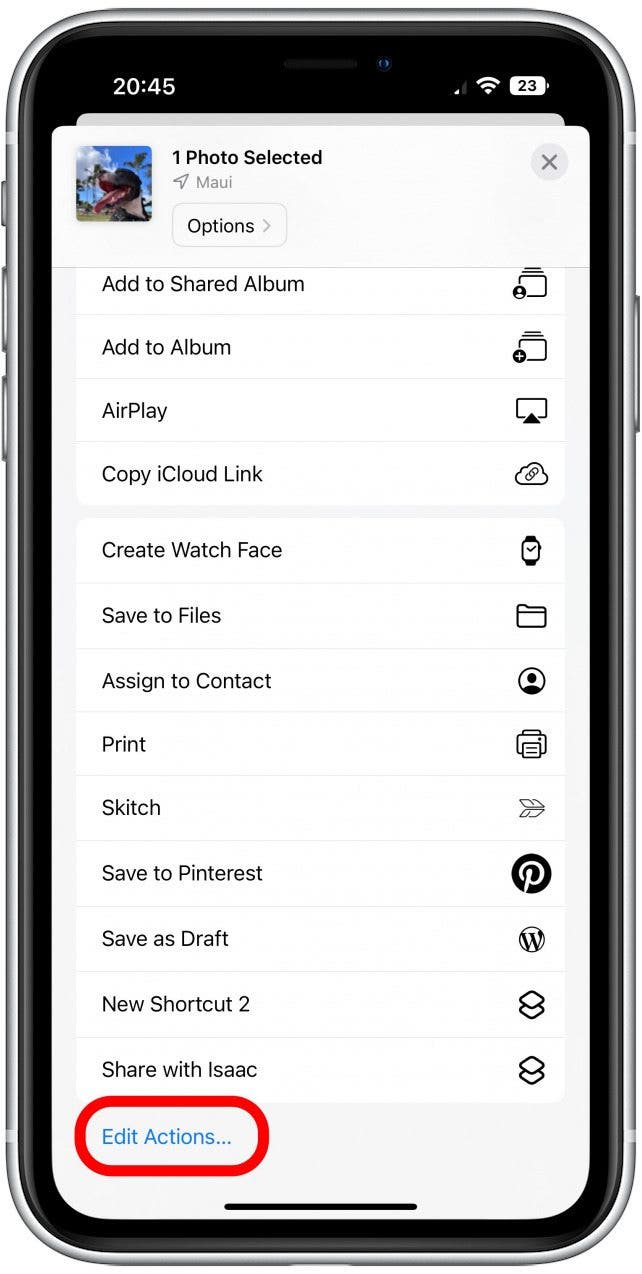
Task: Run New Shortcut 2
Action: (320, 1004)
